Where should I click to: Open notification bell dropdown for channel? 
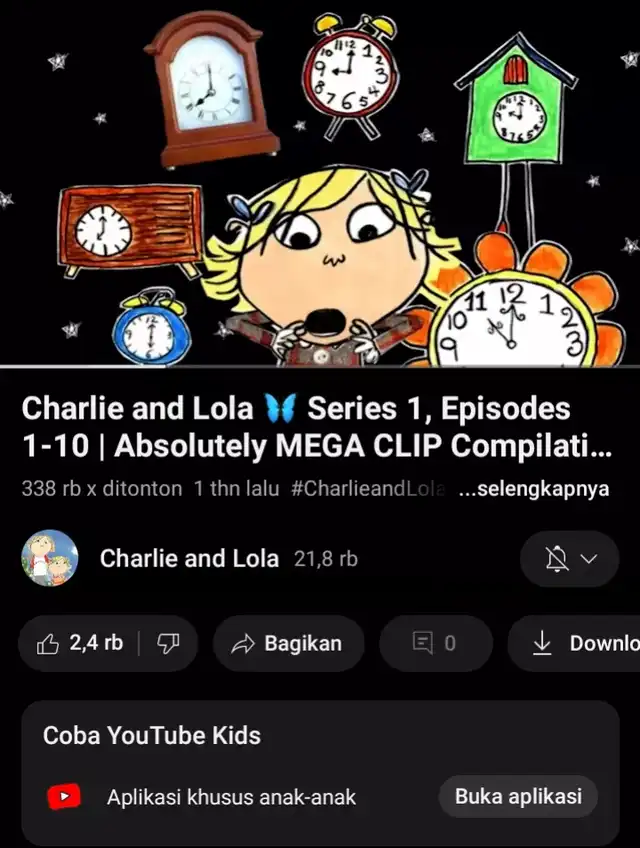570,559
